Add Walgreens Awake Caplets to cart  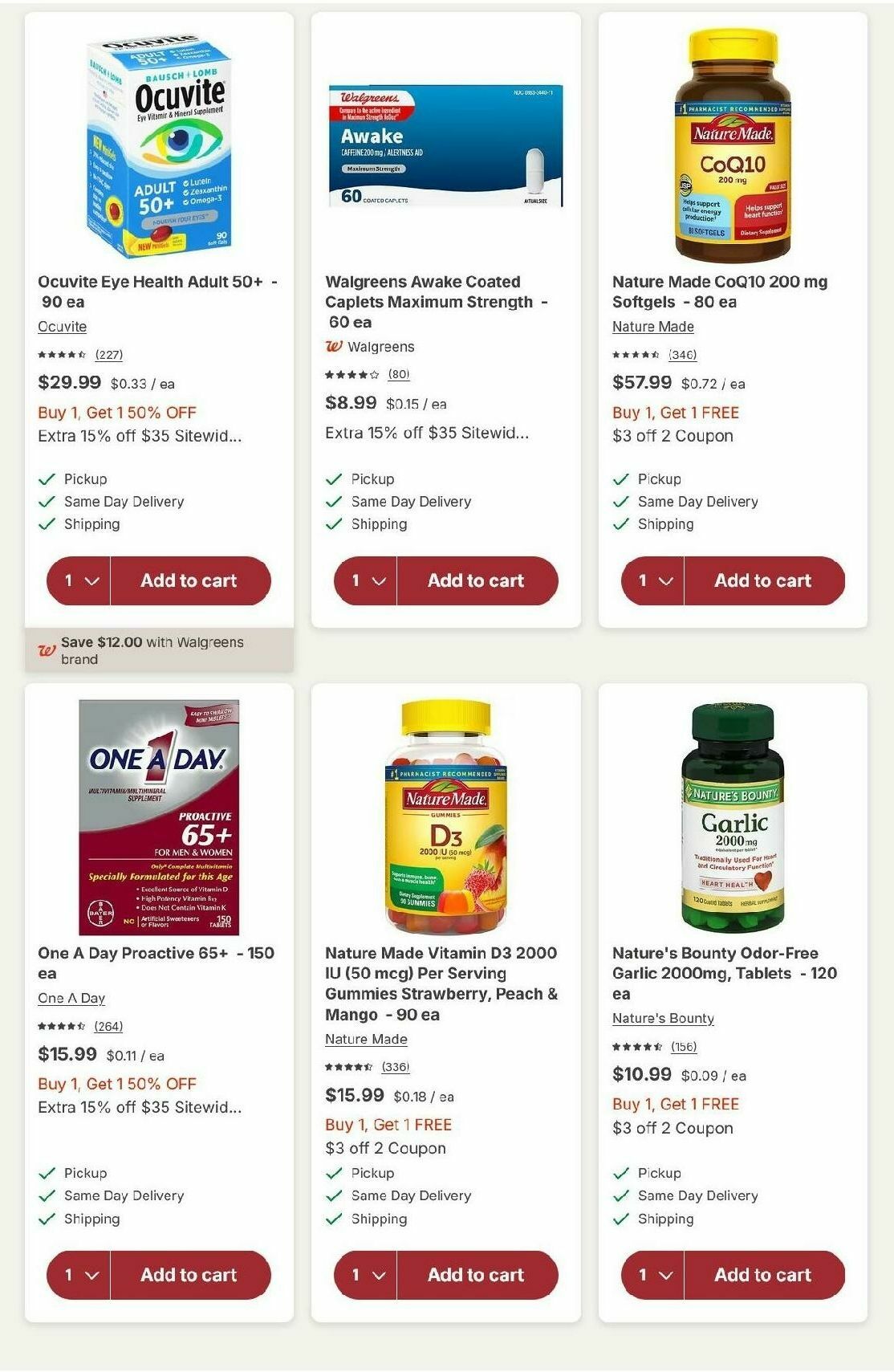pos(475,580)
